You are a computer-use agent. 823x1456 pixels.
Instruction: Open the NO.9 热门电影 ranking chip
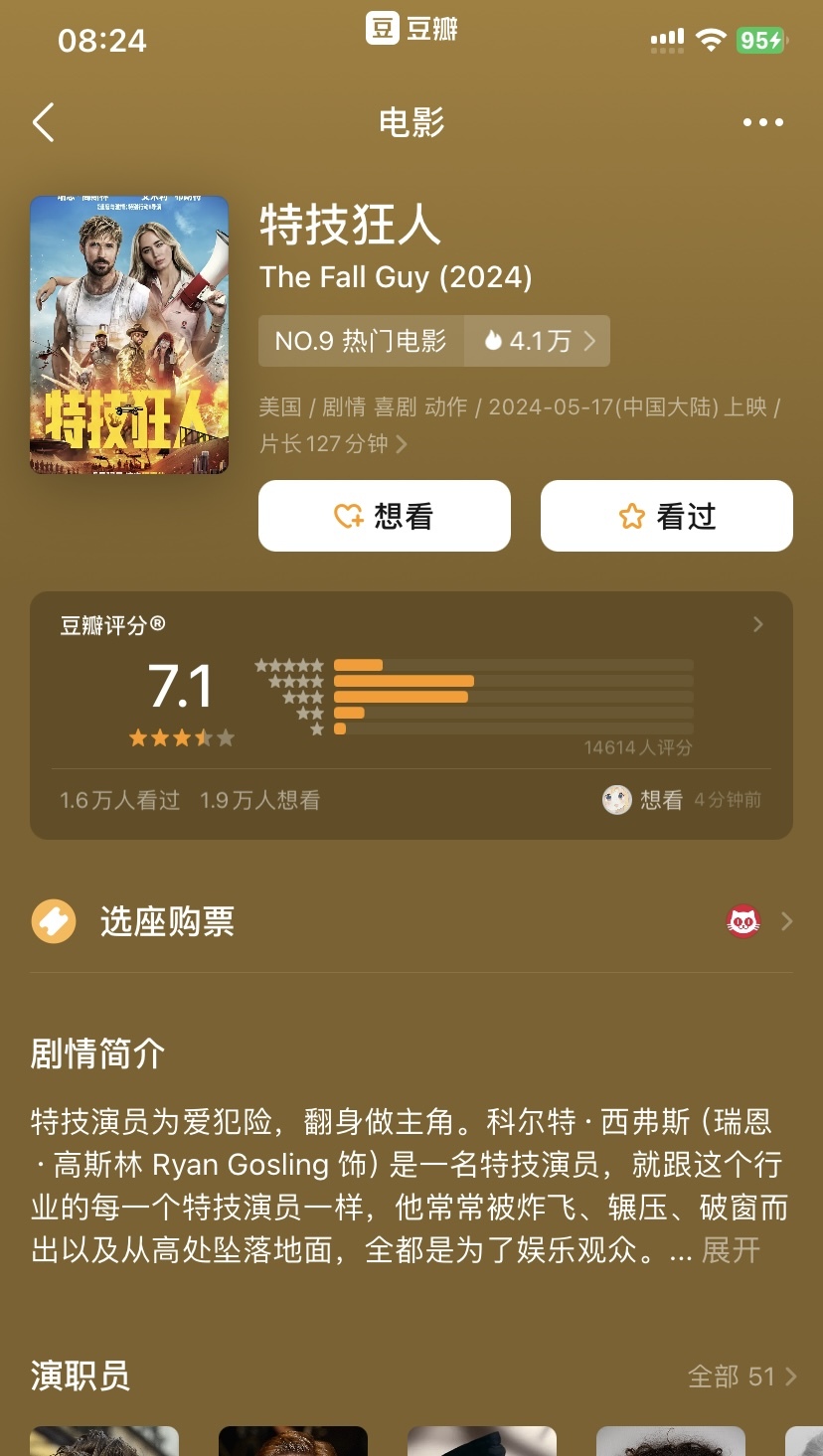point(361,342)
